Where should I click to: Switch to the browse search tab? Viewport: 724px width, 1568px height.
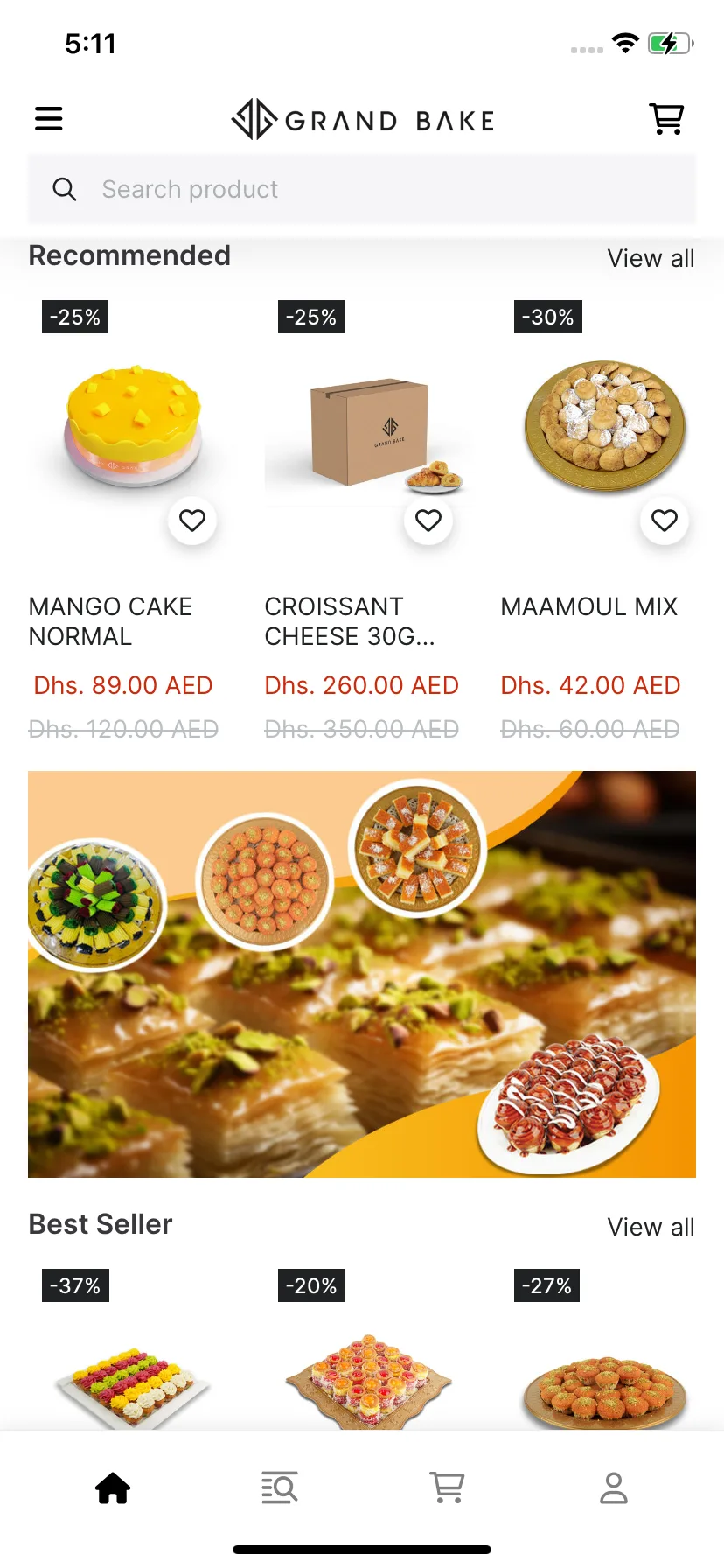tap(280, 1487)
